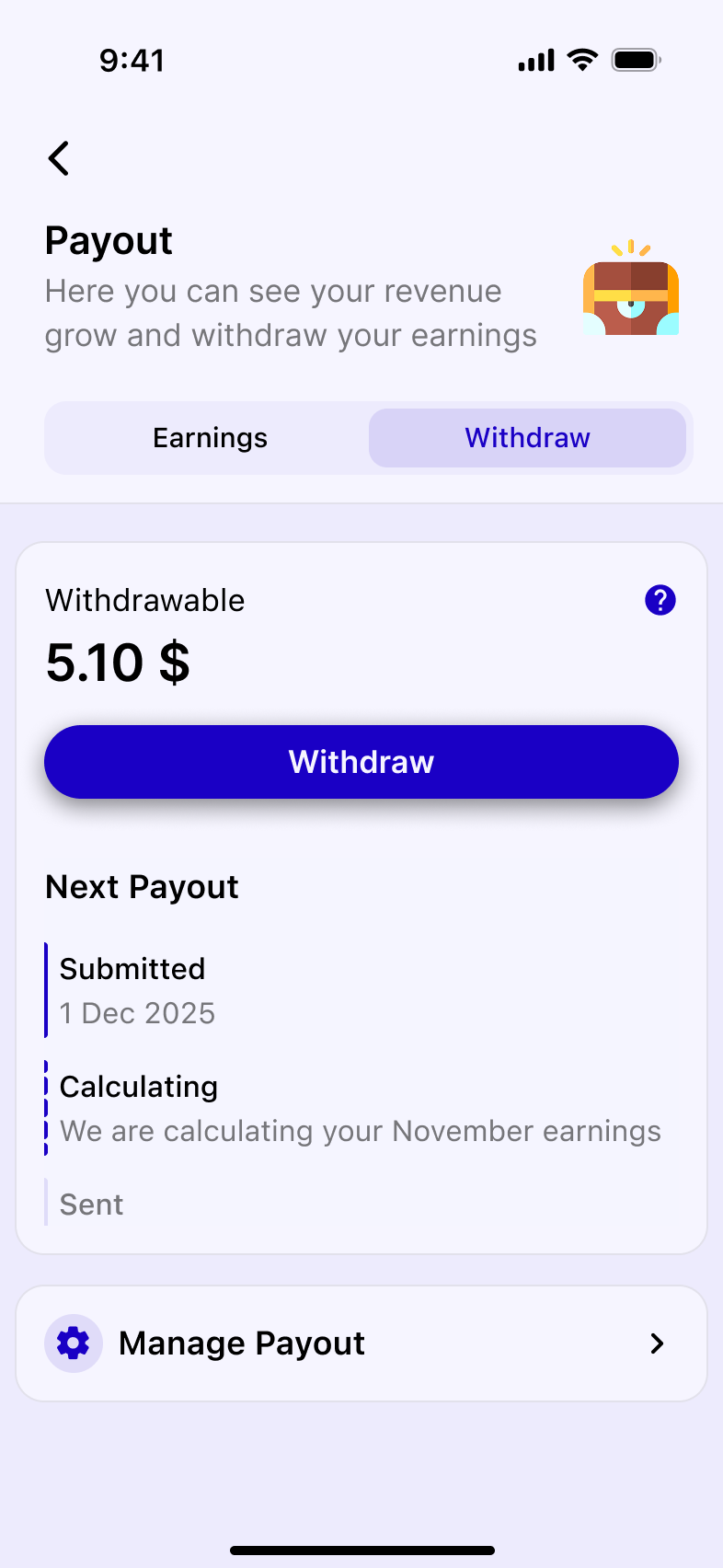723x1568 pixels.
Task: Open Manage Payout settings
Action: point(361,1343)
